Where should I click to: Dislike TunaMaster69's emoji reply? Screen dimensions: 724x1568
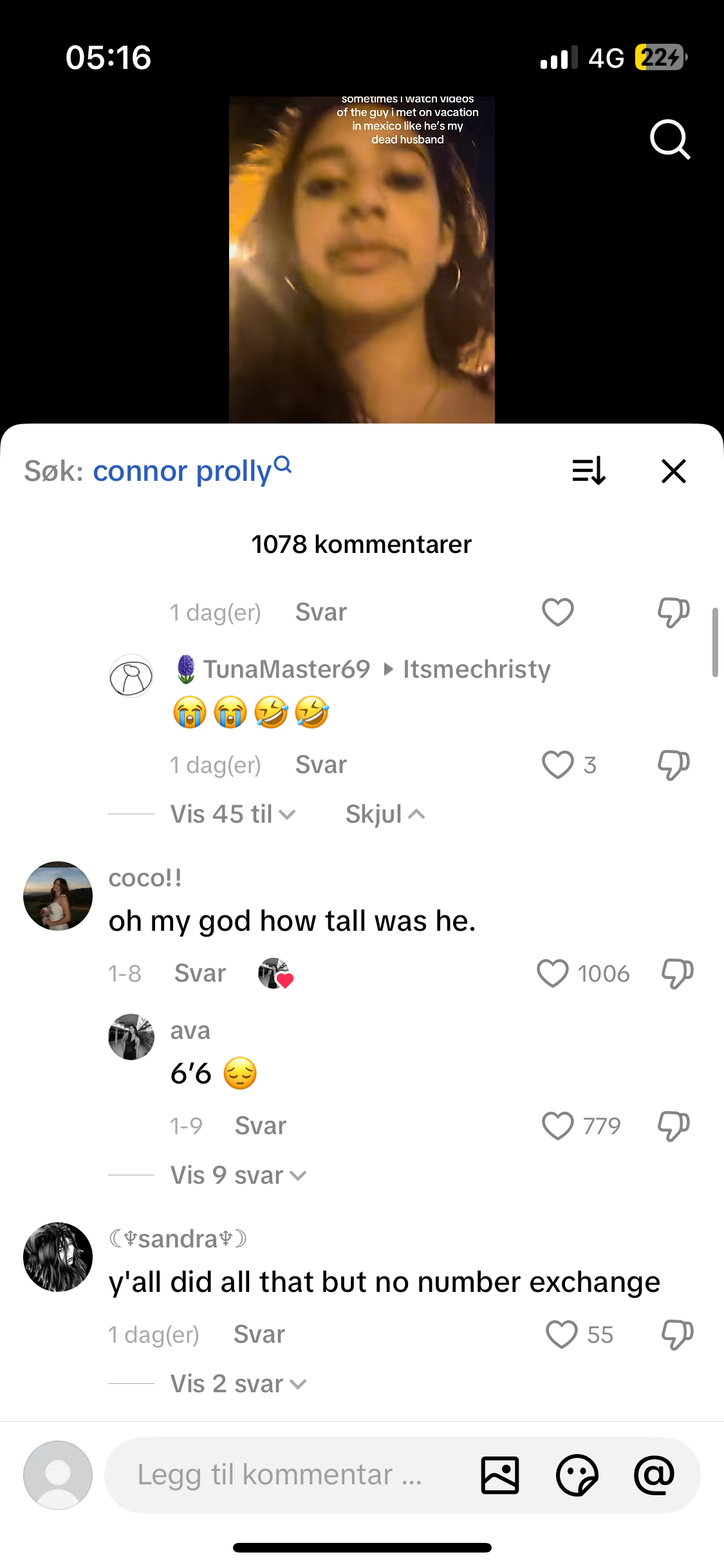[x=673, y=765]
